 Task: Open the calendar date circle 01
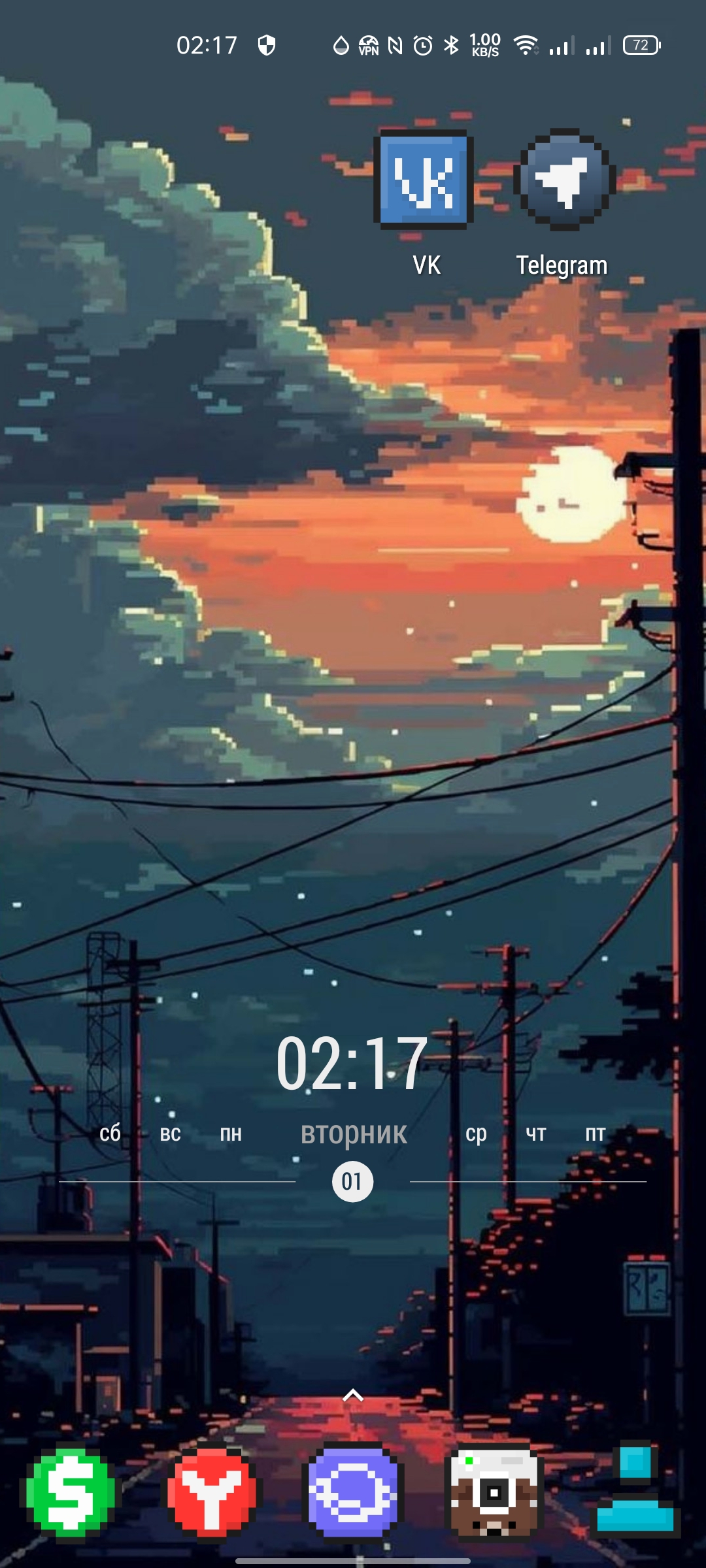coord(353,1181)
